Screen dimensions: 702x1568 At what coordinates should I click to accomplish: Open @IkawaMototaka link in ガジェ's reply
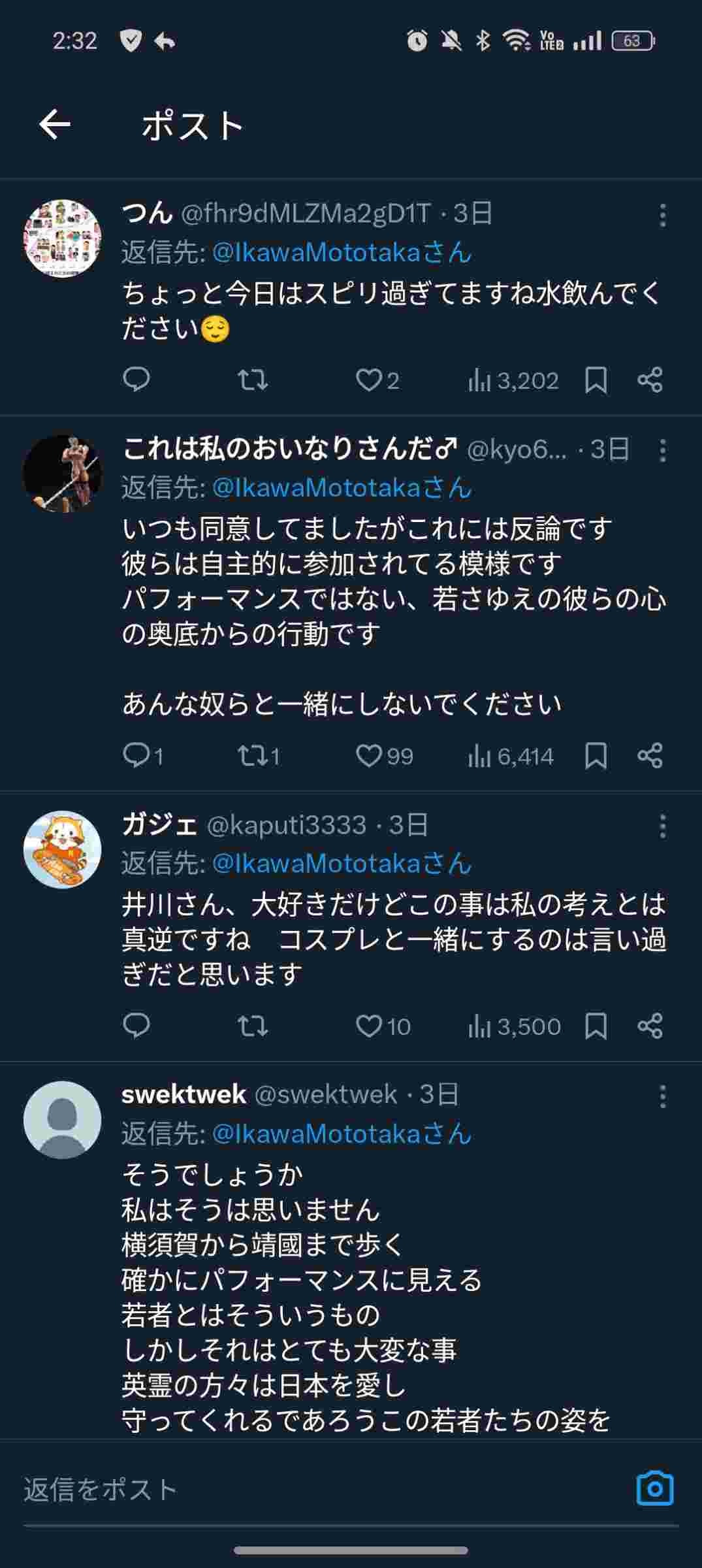tap(342, 864)
